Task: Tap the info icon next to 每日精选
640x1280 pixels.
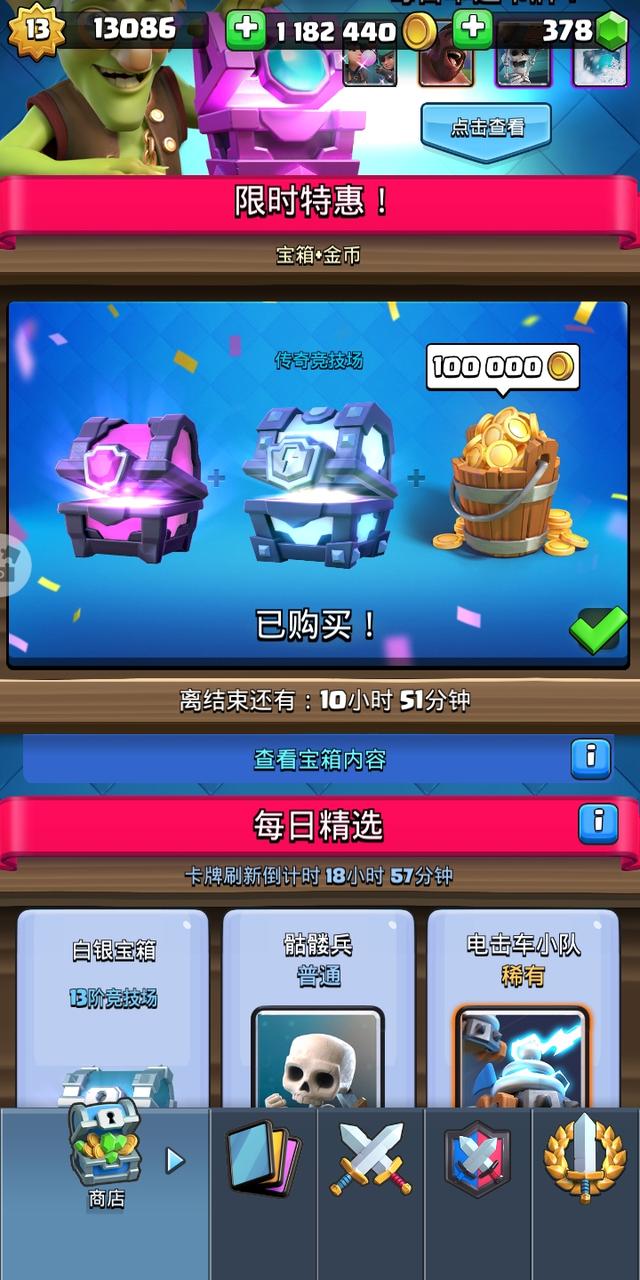Action: [598, 822]
